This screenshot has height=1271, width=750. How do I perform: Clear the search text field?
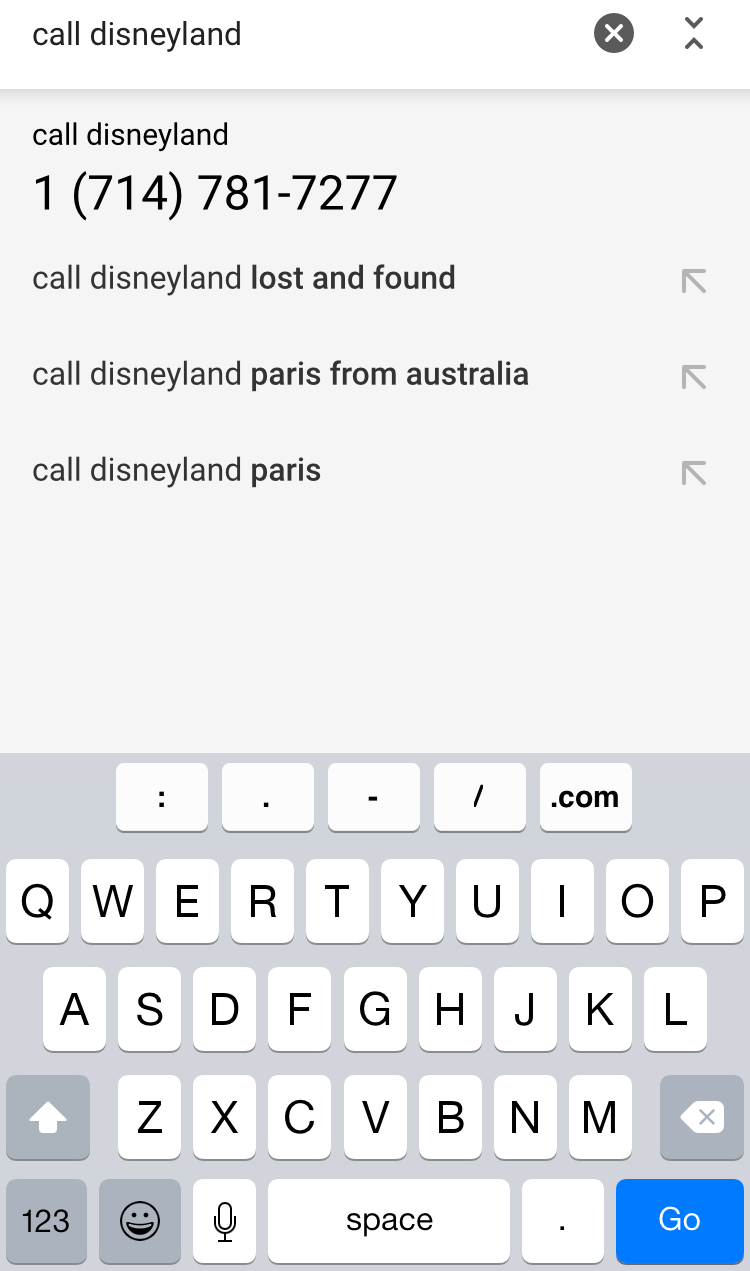click(614, 34)
